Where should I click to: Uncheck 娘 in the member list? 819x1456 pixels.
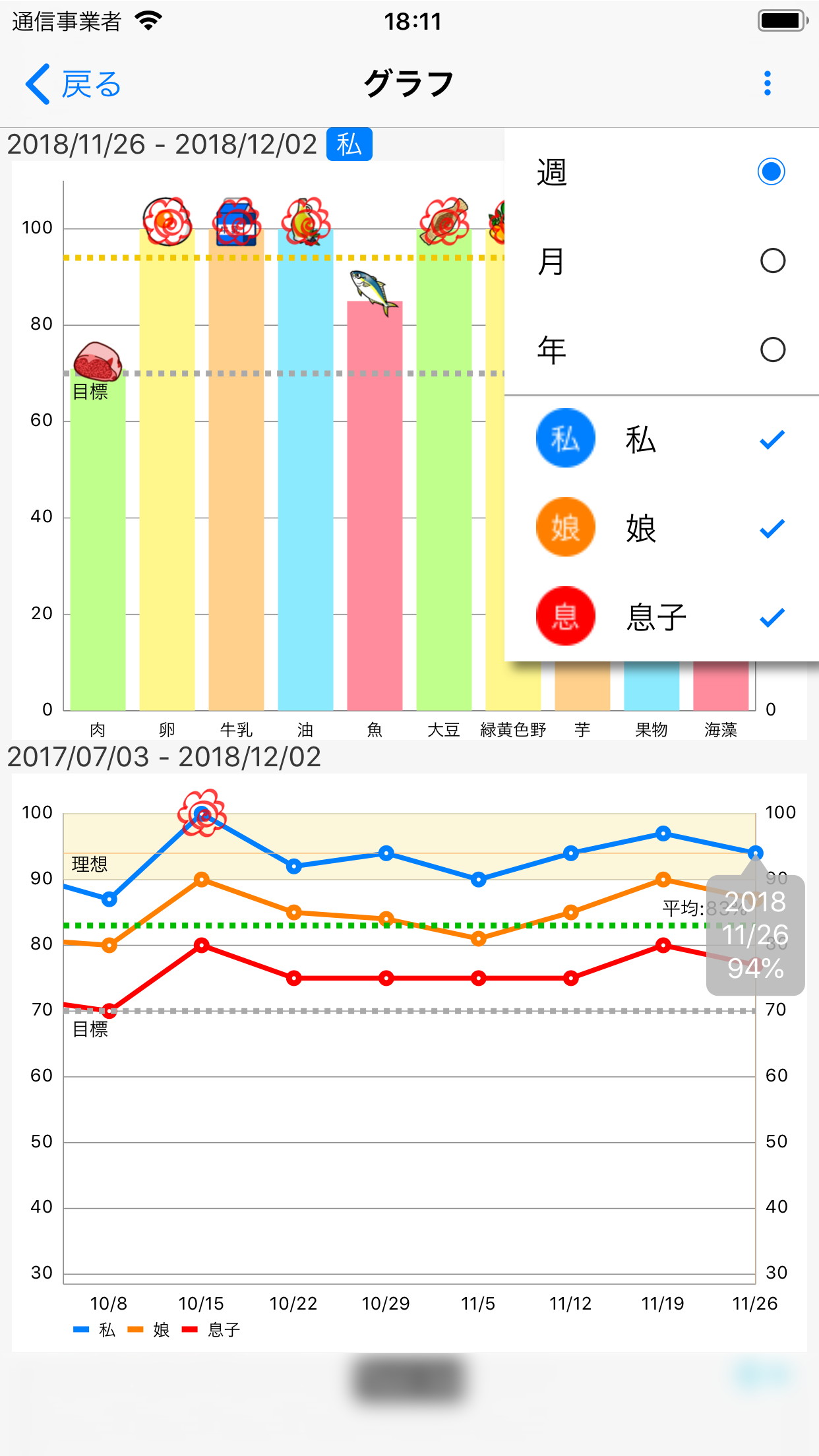[661, 528]
